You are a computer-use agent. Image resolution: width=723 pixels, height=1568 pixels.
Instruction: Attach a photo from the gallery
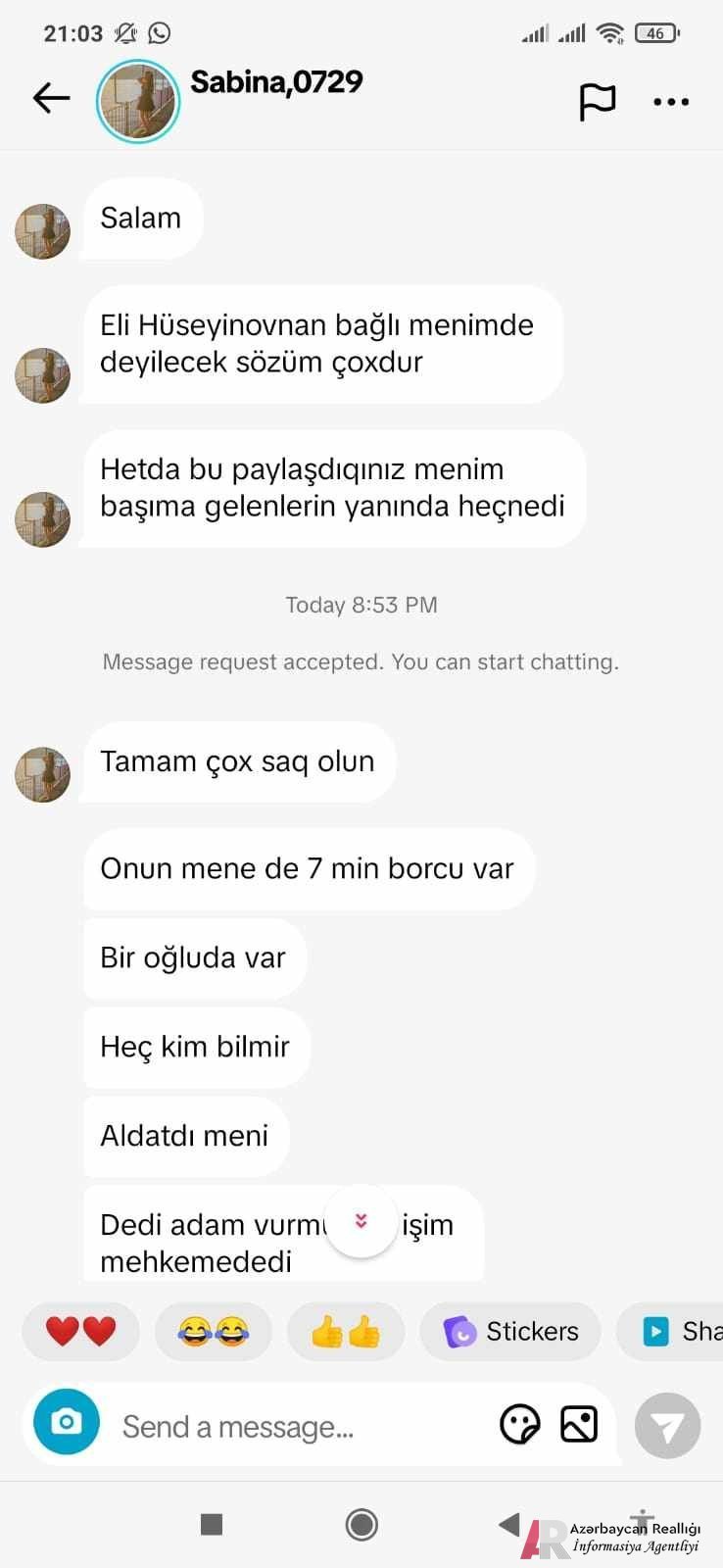click(x=579, y=1424)
